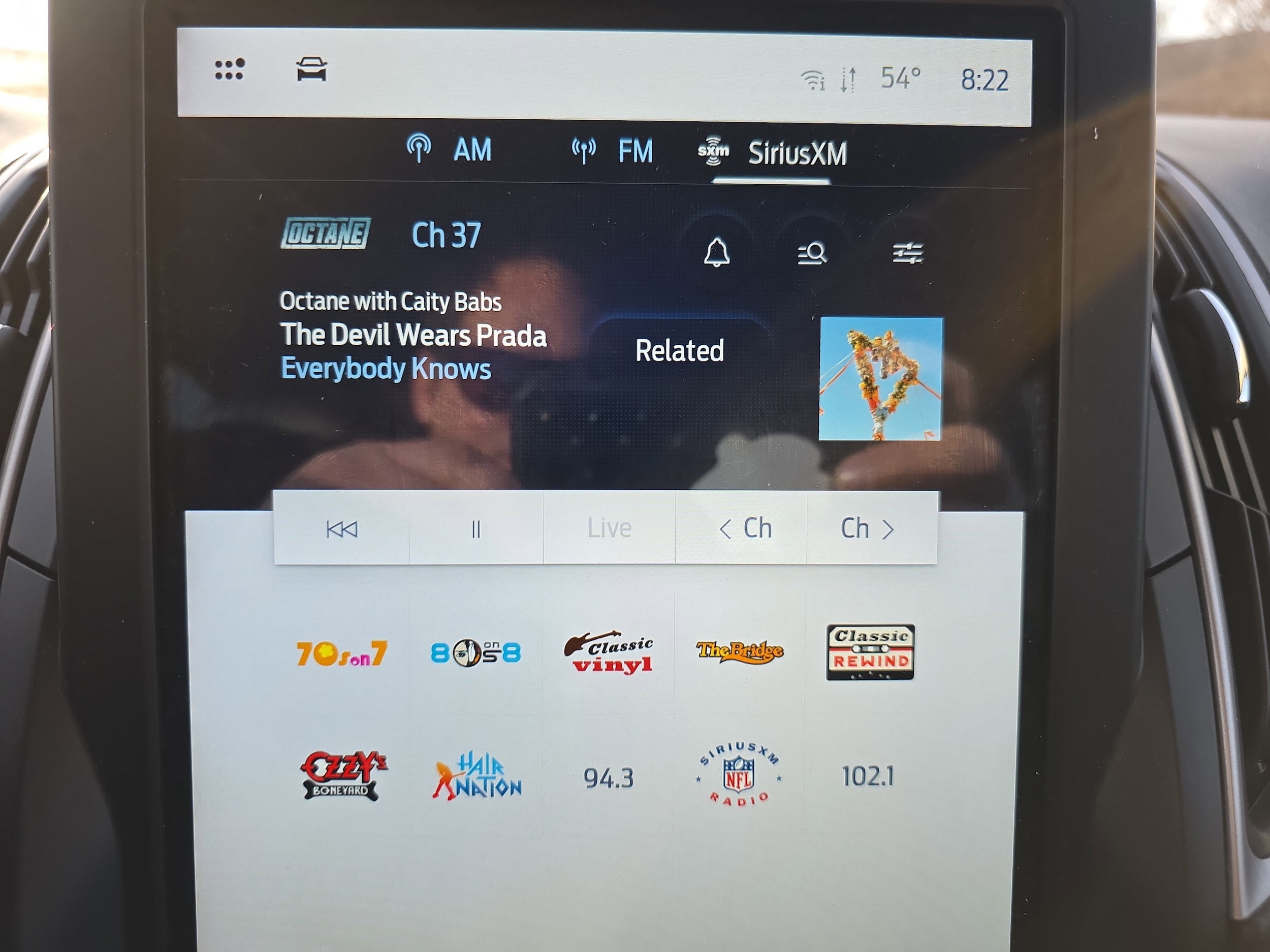Switch to the FM radio tab
The width and height of the screenshot is (1270, 952).
tap(613, 151)
